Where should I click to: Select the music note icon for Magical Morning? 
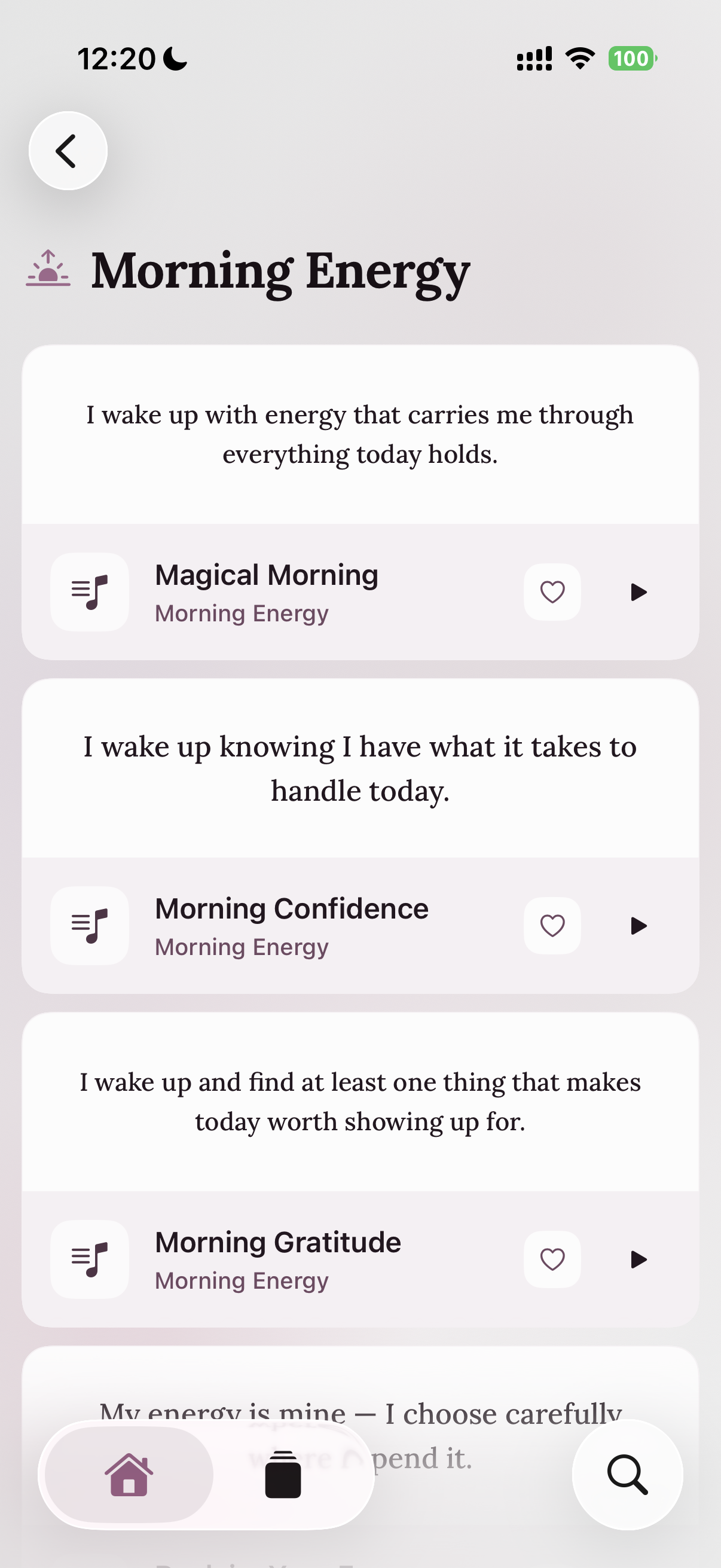pyautogui.click(x=89, y=591)
